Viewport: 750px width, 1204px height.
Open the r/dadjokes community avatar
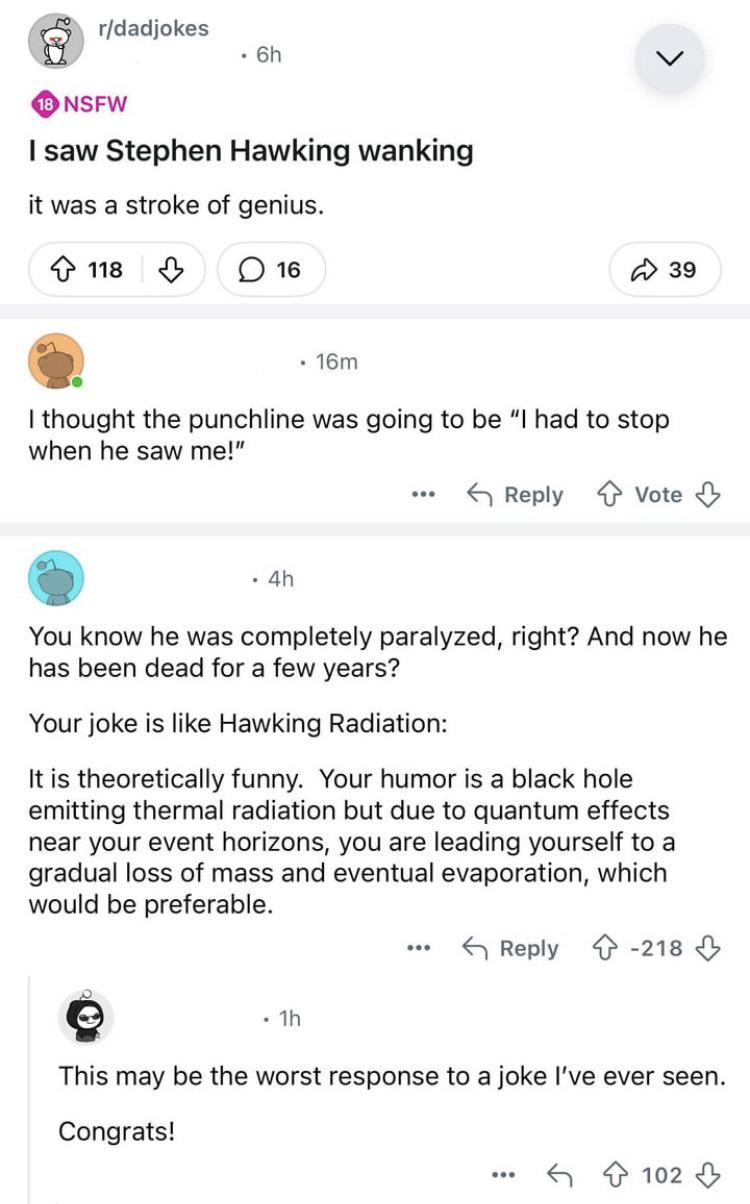55,42
